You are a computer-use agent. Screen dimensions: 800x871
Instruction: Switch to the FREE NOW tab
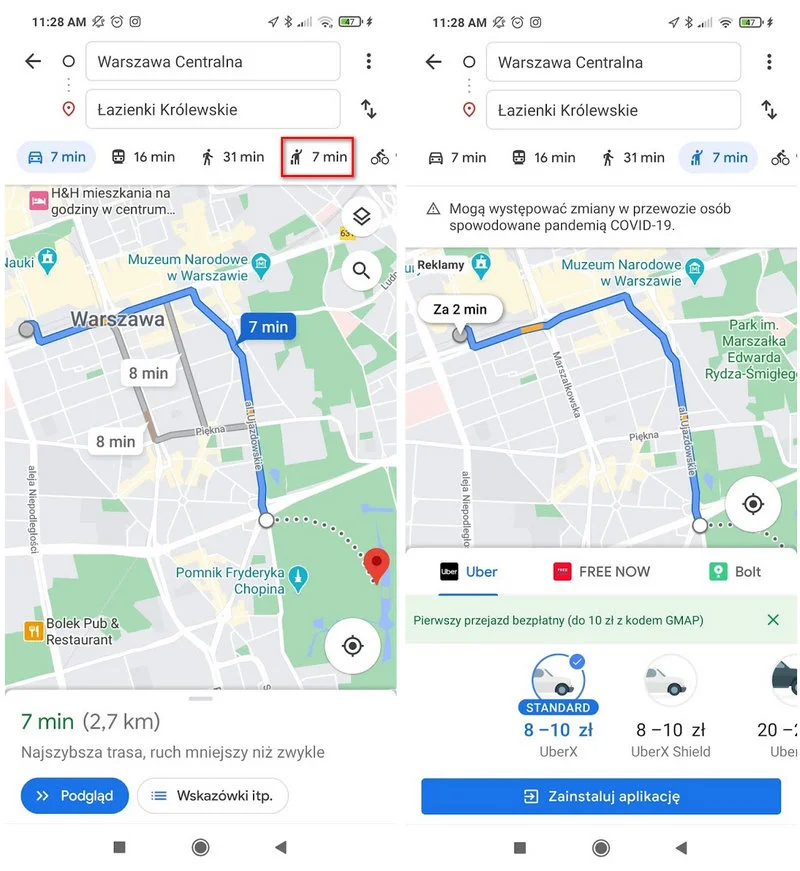pyautogui.click(x=602, y=572)
